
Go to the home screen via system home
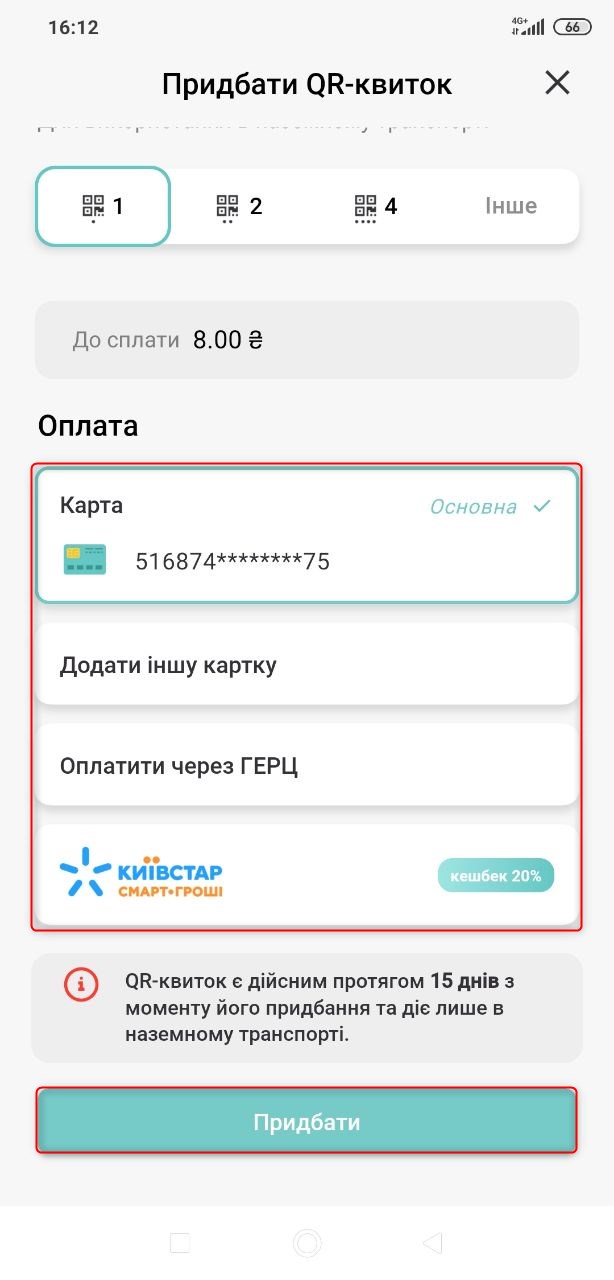click(307, 1243)
